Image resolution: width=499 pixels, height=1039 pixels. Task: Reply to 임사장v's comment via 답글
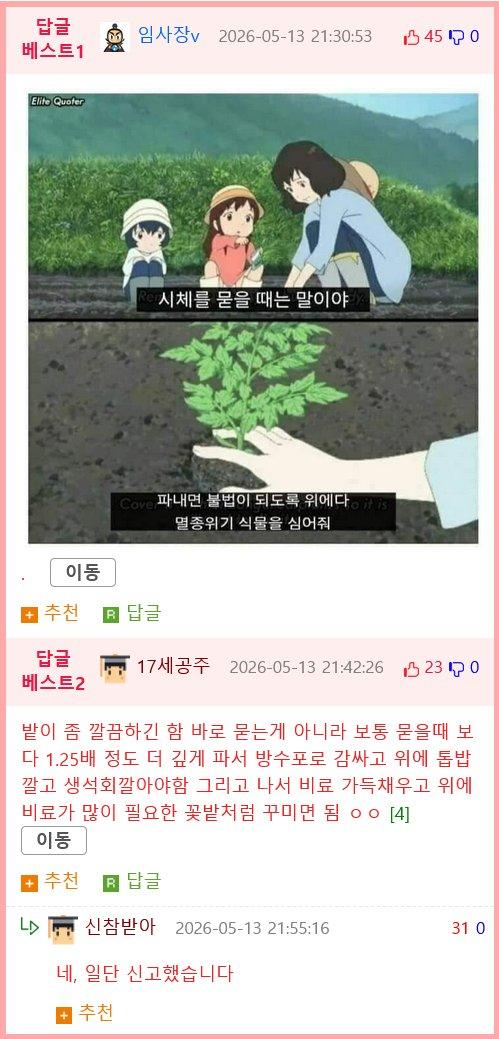(x=133, y=614)
